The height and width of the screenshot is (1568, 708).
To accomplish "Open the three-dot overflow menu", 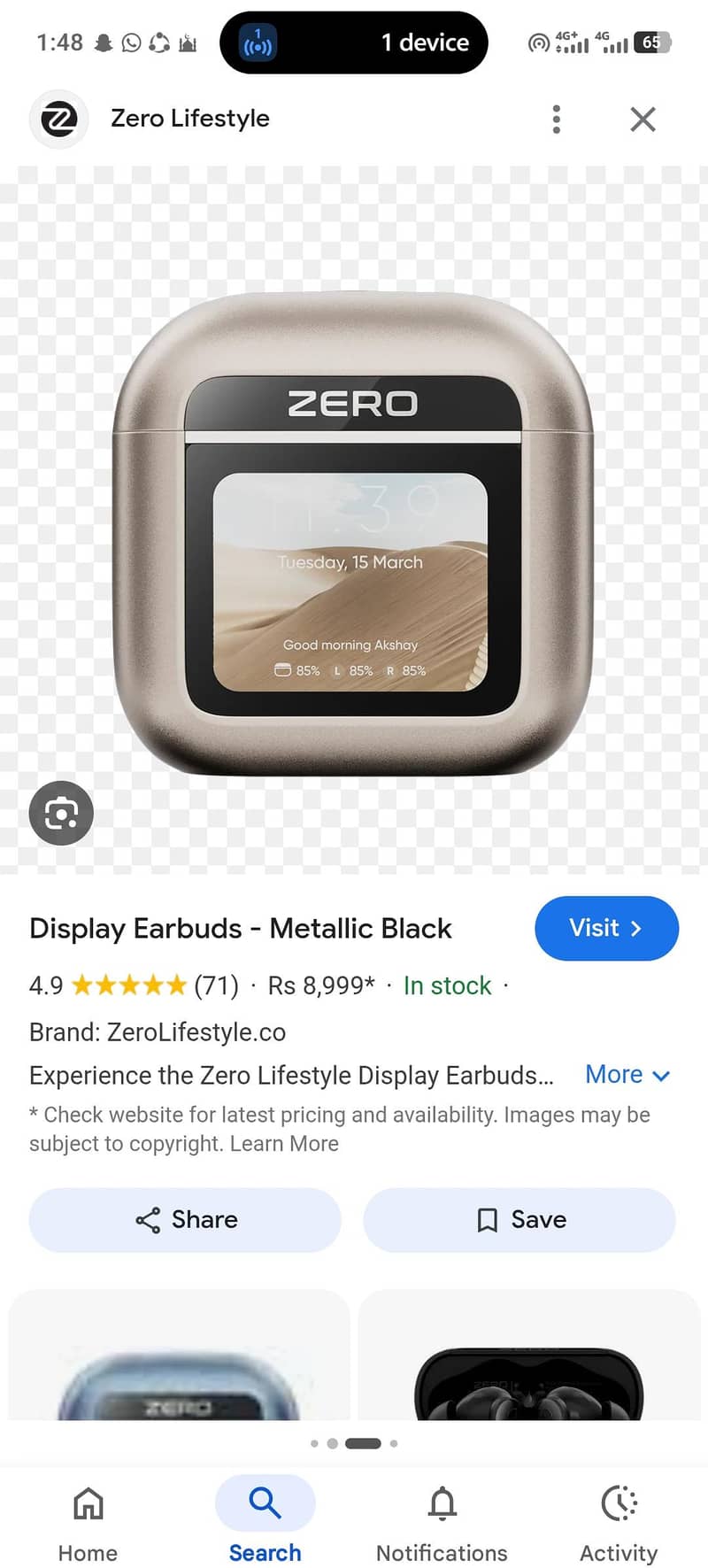I will coord(556,119).
